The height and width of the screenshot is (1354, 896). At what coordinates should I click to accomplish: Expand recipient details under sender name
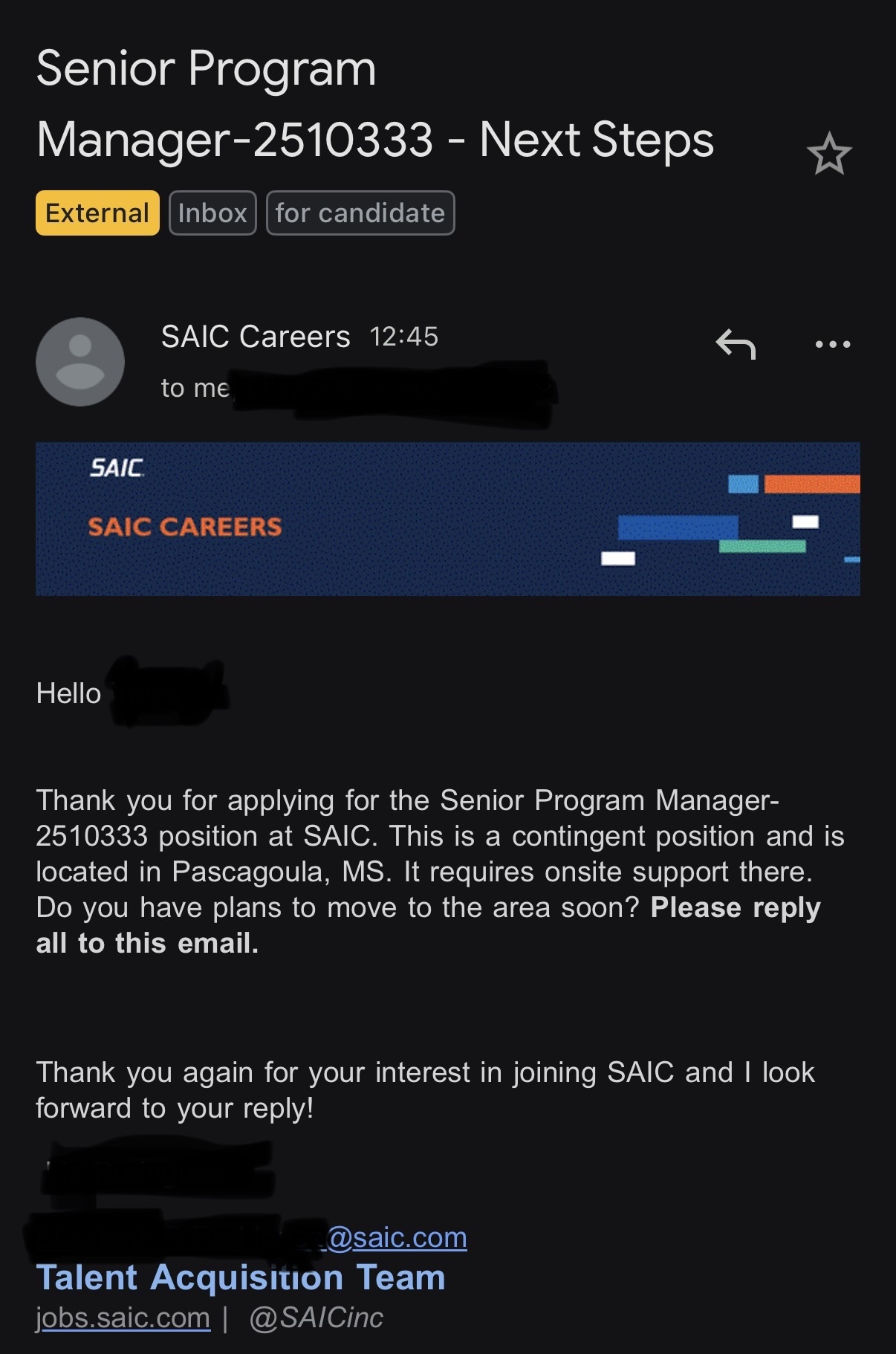pyautogui.click(x=195, y=388)
